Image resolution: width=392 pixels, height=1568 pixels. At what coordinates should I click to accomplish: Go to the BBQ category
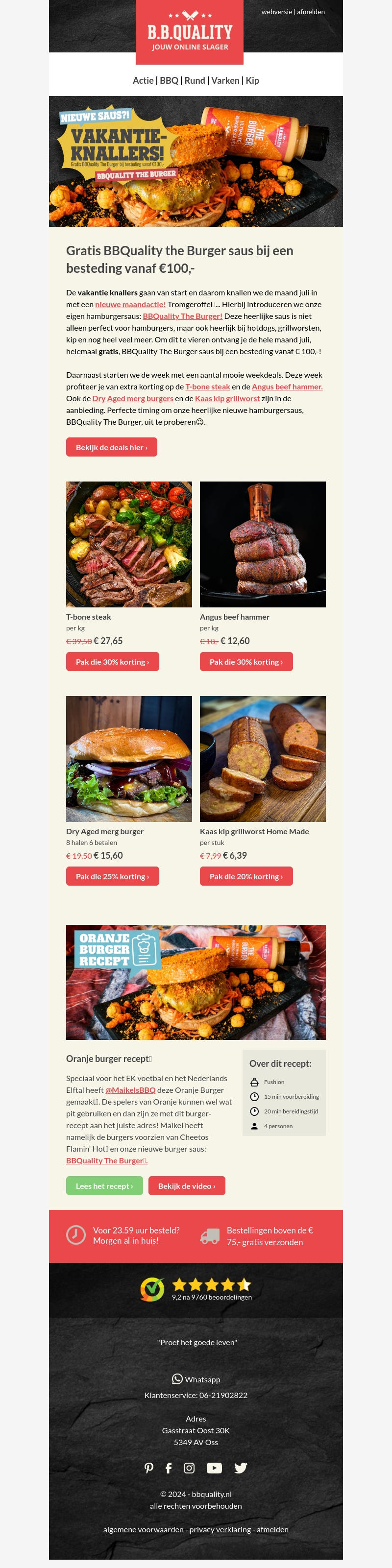(169, 80)
